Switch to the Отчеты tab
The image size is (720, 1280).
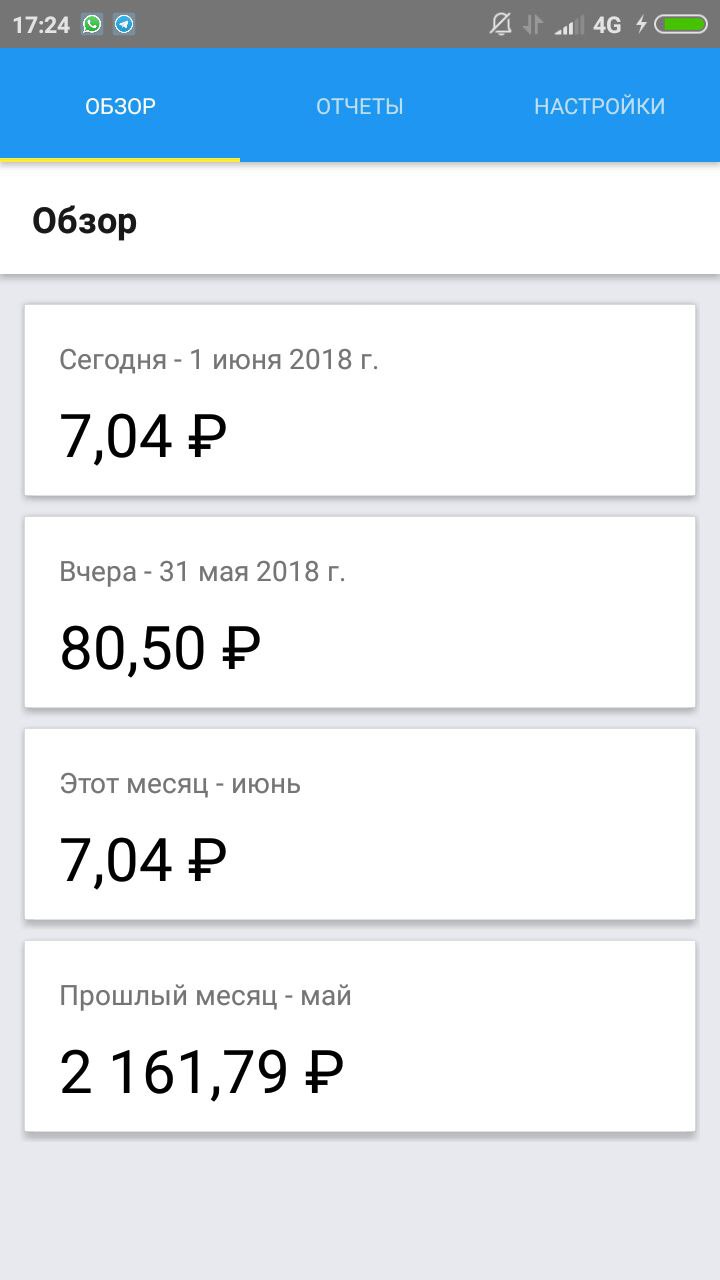pyautogui.click(x=360, y=106)
